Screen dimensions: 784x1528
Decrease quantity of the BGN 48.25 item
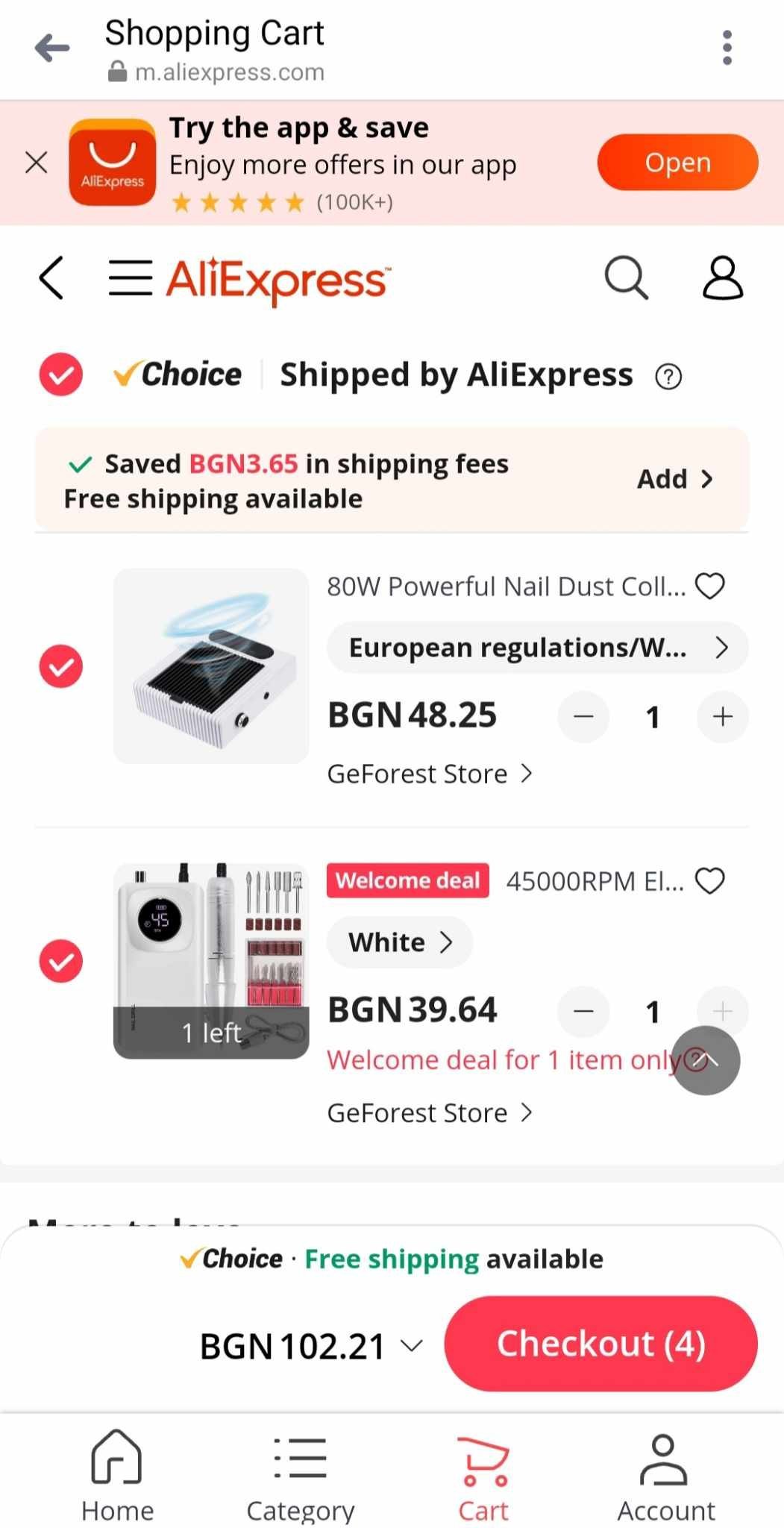tap(583, 717)
